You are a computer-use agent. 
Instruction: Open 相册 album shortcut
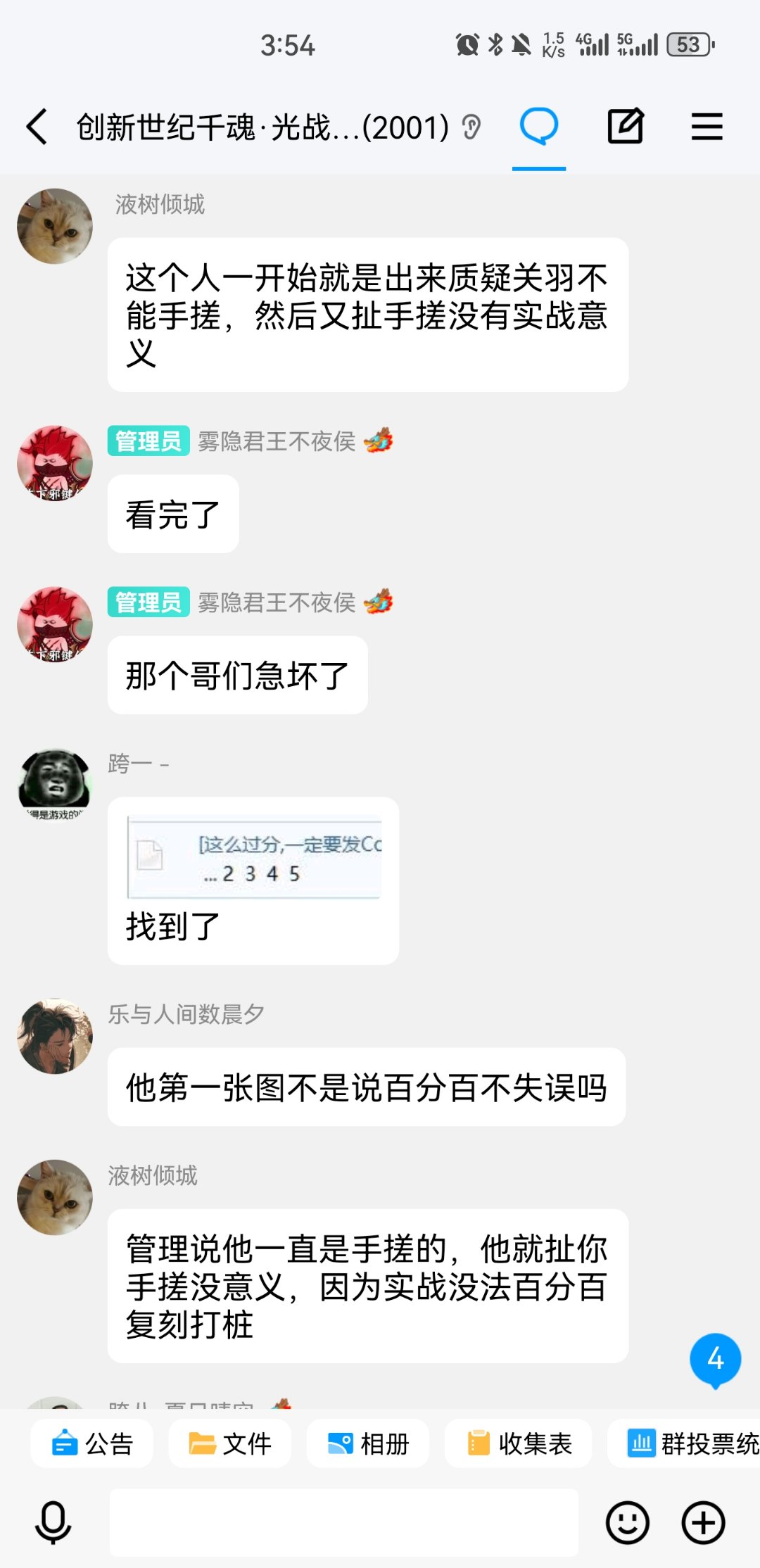(367, 1443)
